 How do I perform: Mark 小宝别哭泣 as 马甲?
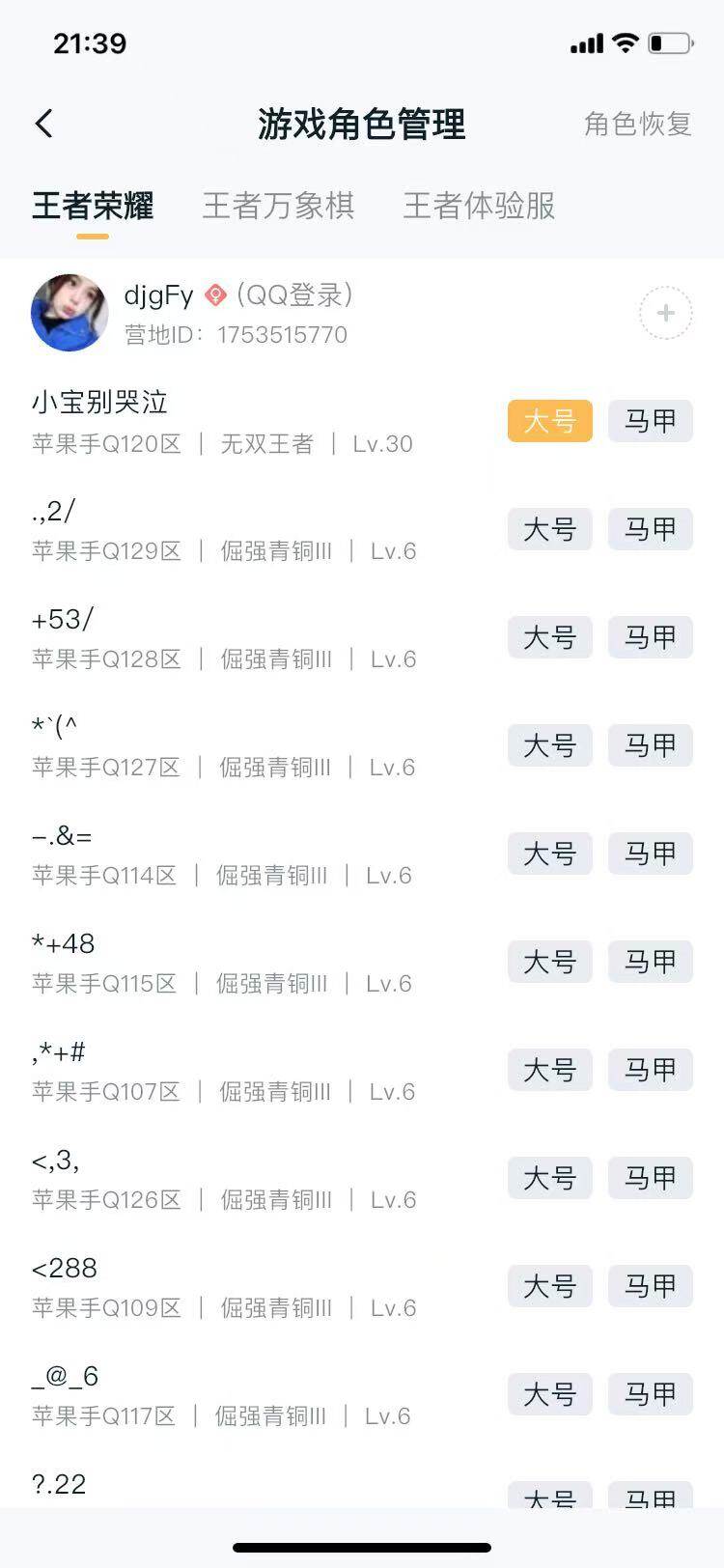(x=650, y=421)
